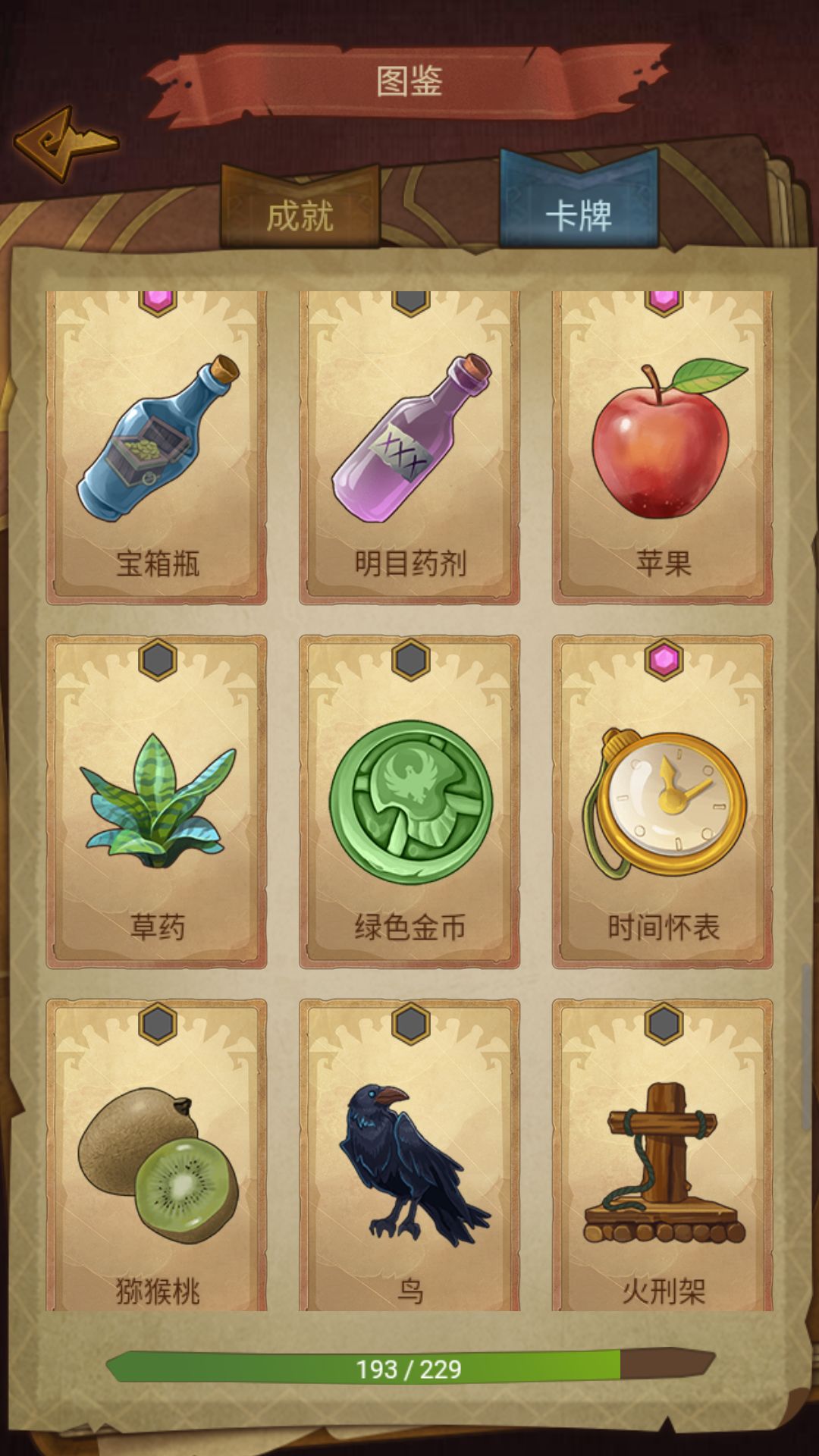Click the hexagon icon on 猕猴桃 card
This screenshot has height=1456, width=819.
[158, 1022]
